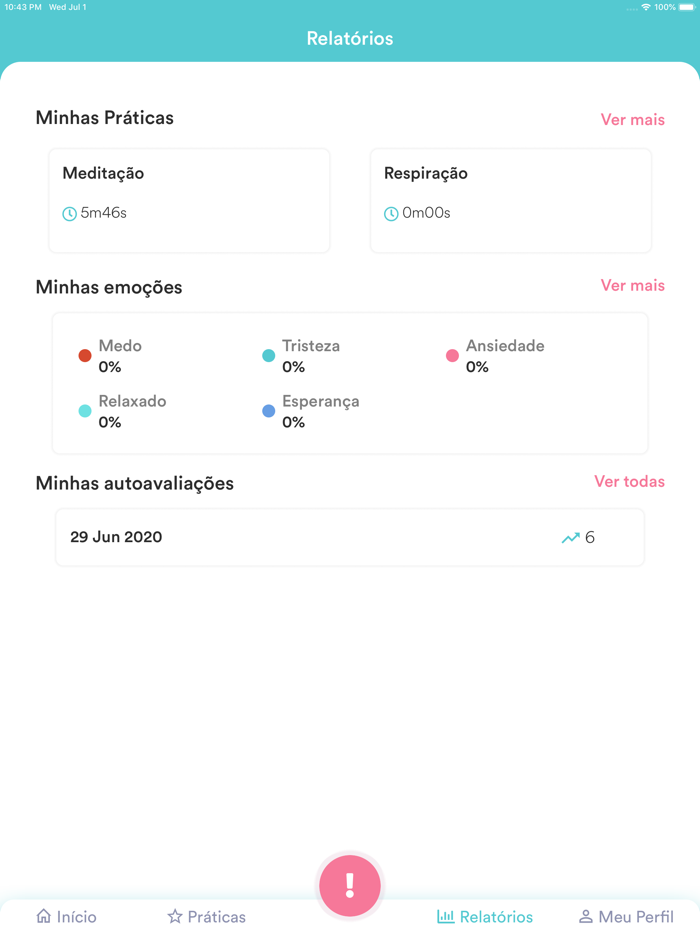Switch to the Início tab
700x934 pixels.
[67, 916]
